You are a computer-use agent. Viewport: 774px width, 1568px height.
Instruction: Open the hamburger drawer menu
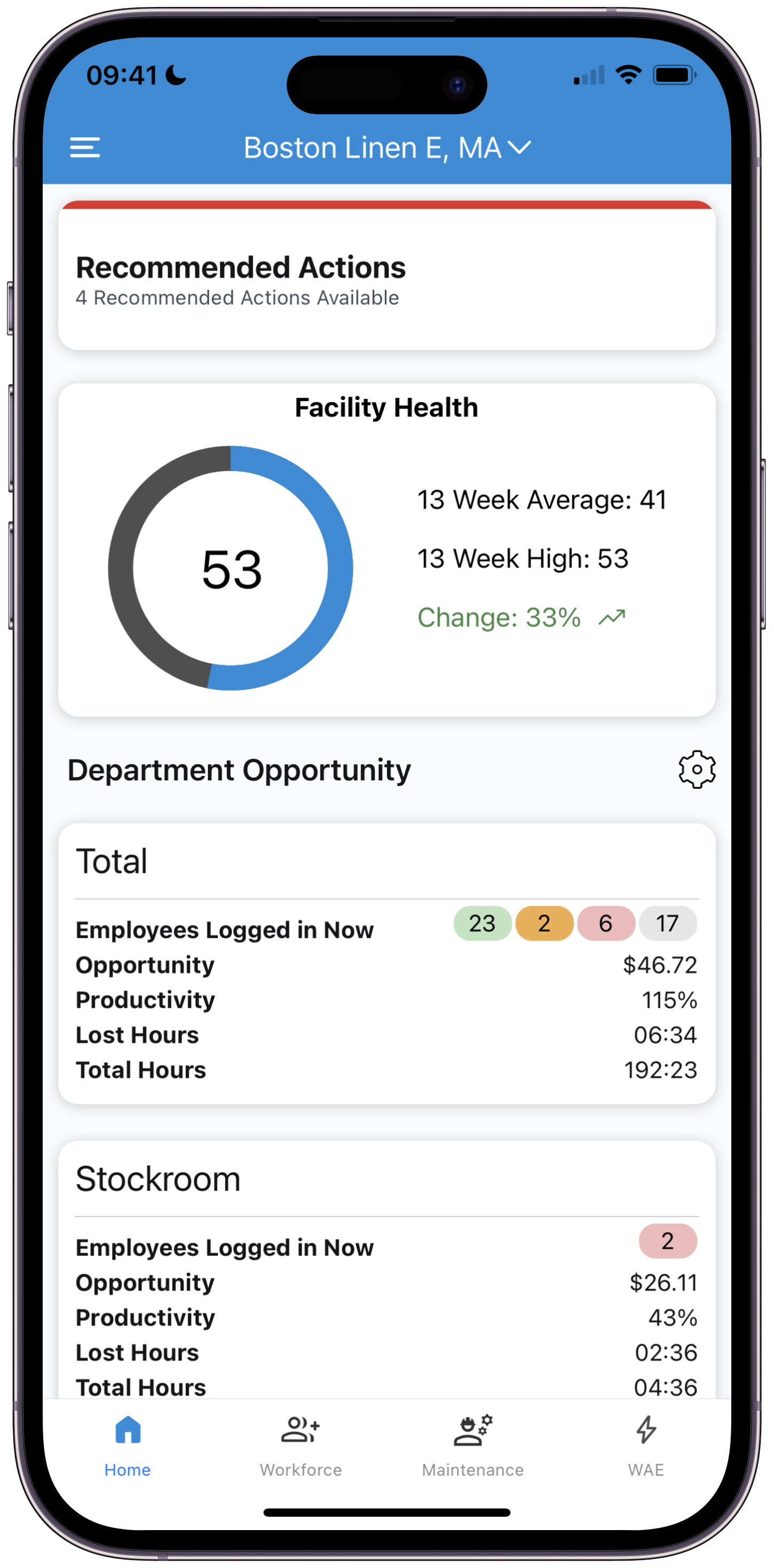coord(84,147)
